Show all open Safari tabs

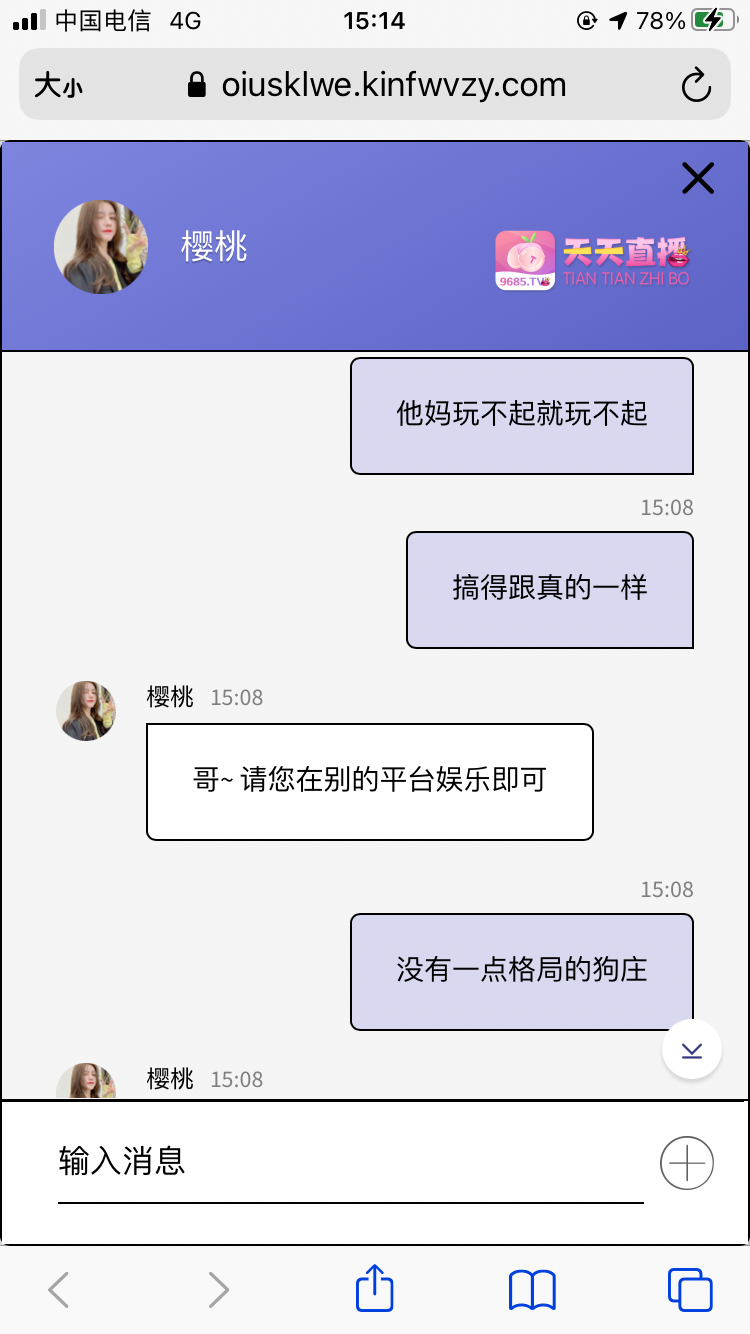point(690,1289)
